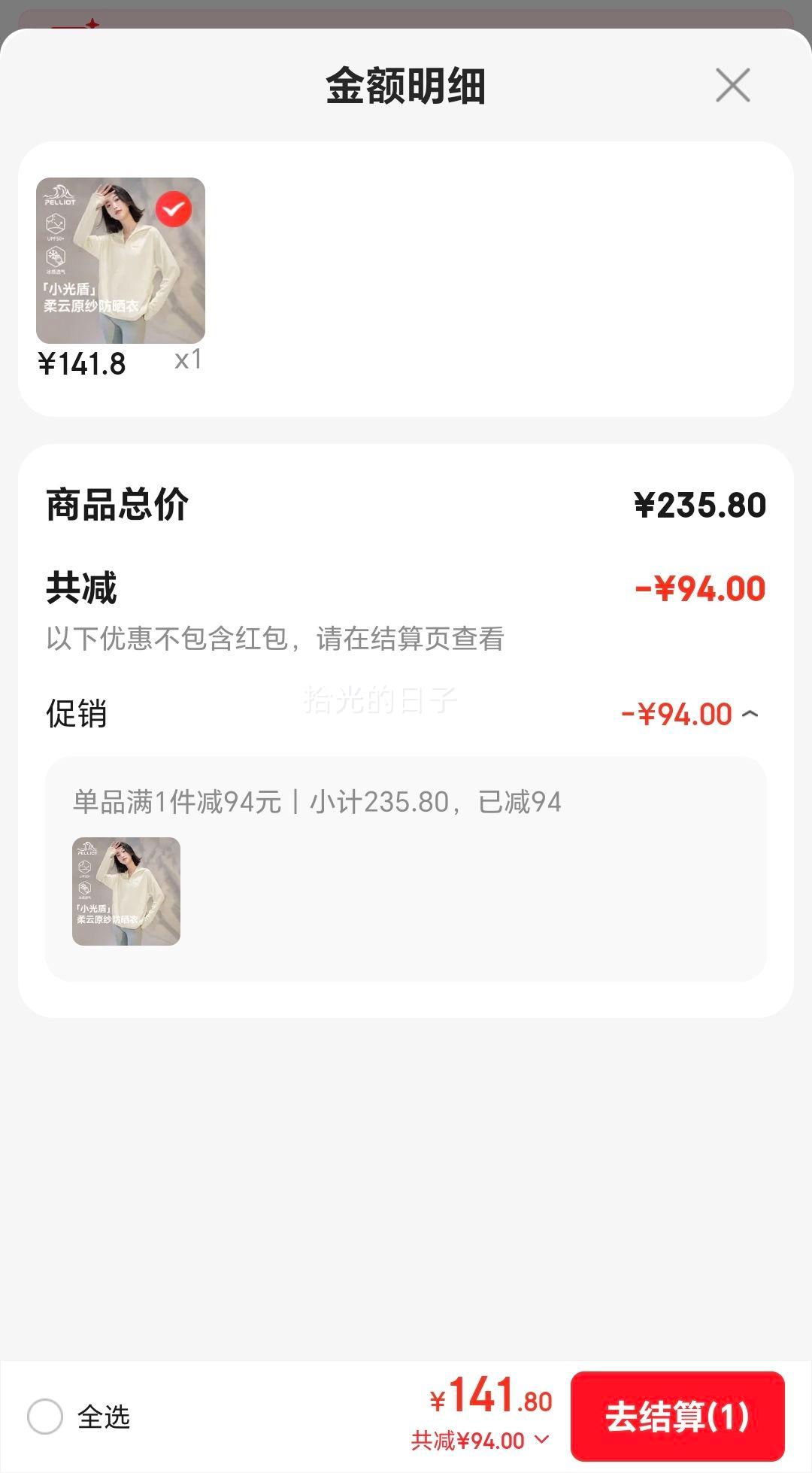Close the 金额明细 sheet

click(x=732, y=85)
